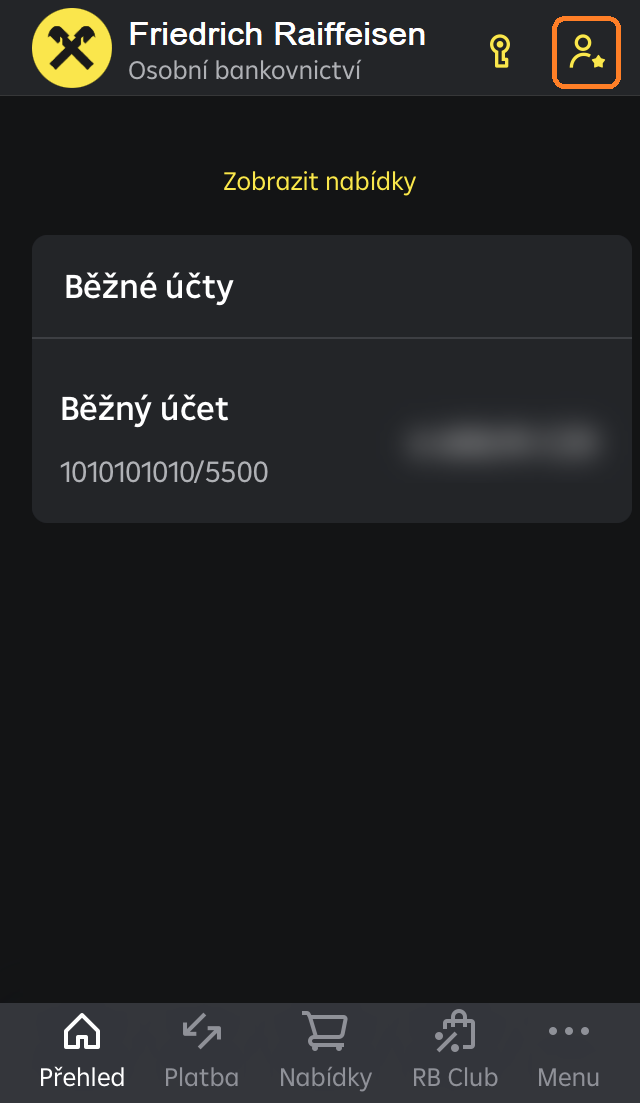Open the security key icon
The image size is (640, 1103).
click(500, 53)
